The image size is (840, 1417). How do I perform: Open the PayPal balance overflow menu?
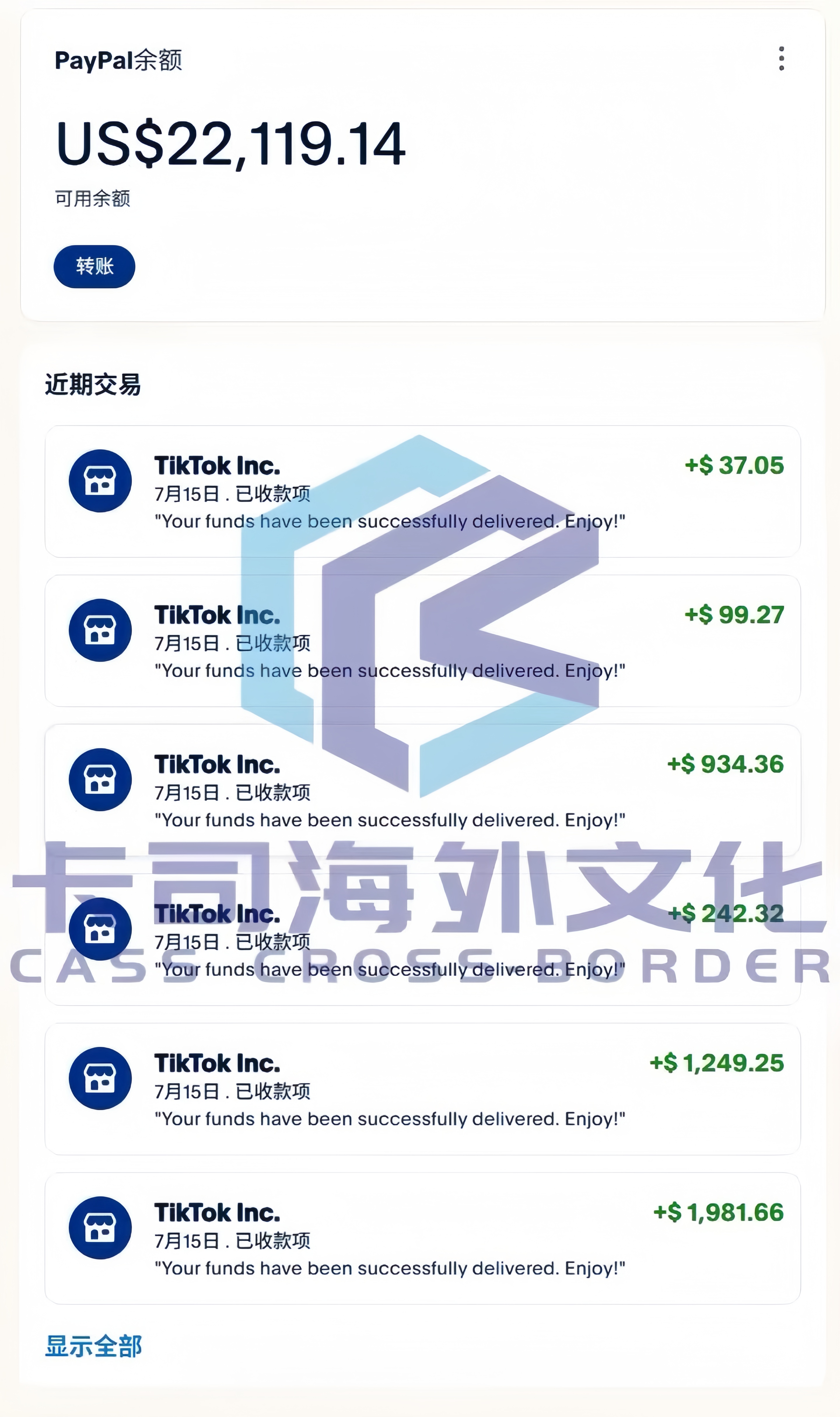781,59
